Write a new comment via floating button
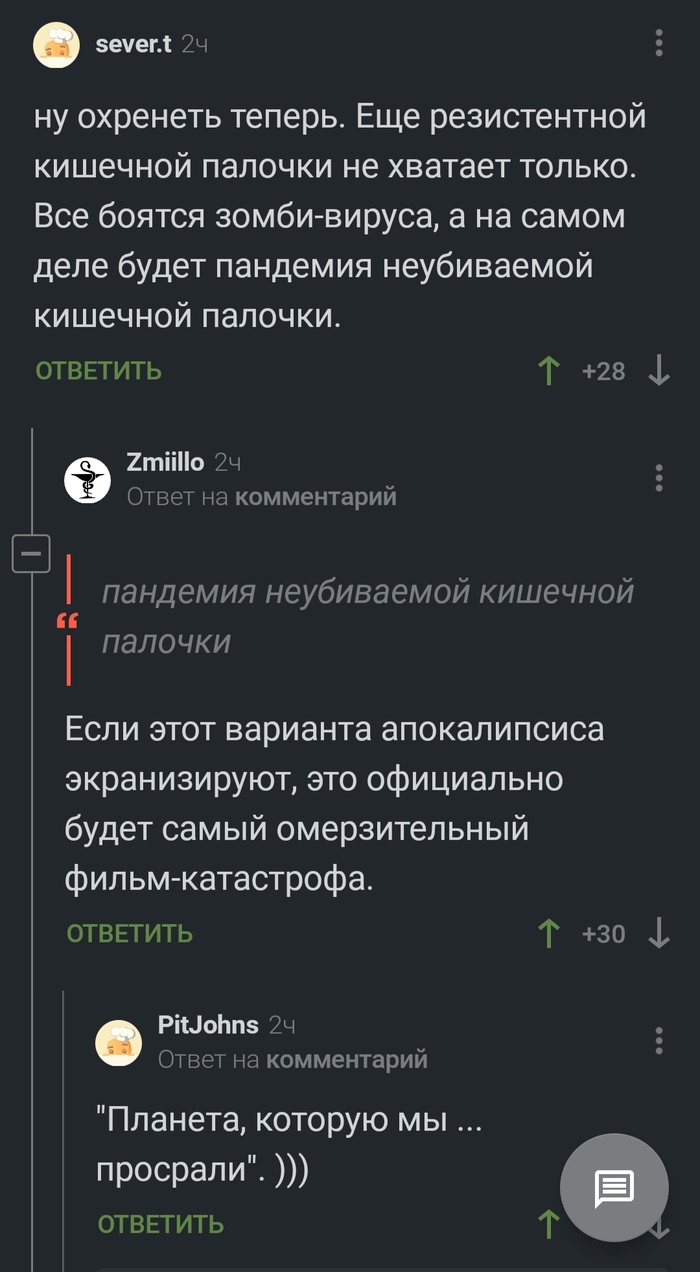Screen dimensions: 700x1272 pyautogui.click(x=614, y=1188)
